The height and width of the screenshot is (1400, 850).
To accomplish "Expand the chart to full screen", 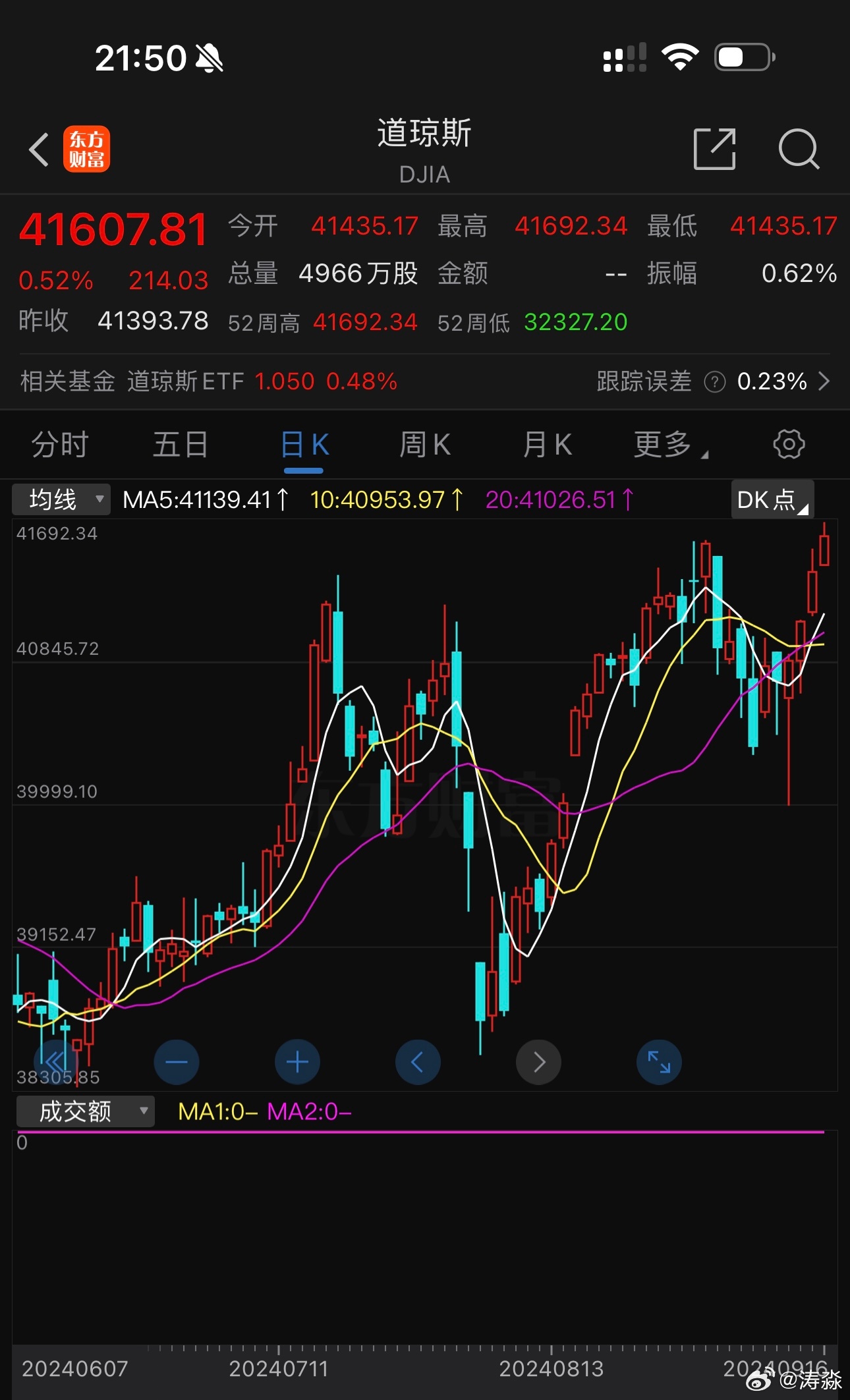I will 659,1062.
